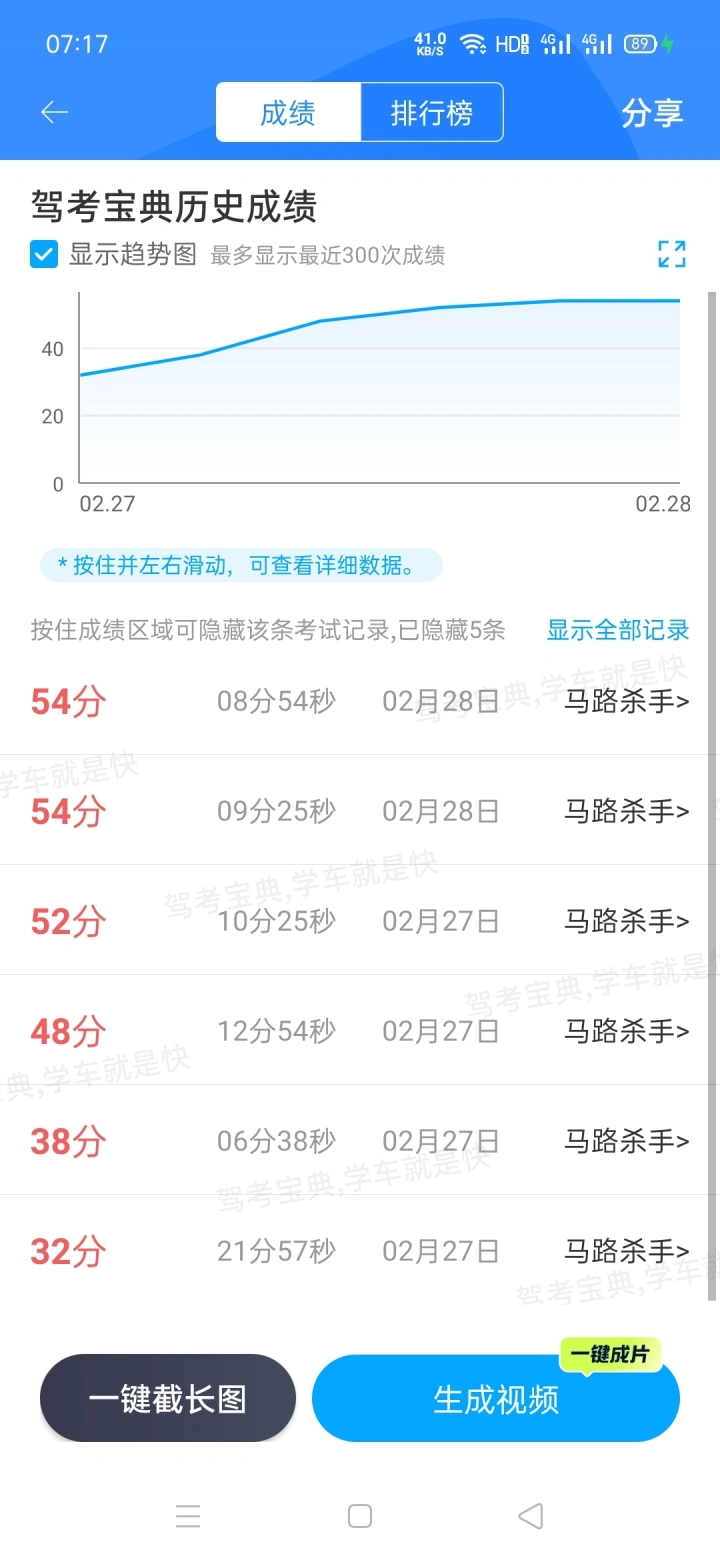Image resolution: width=720 pixels, height=1560 pixels.
Task: Open the 54分 record with 08分54秒
Action: [x=360, y=701]
